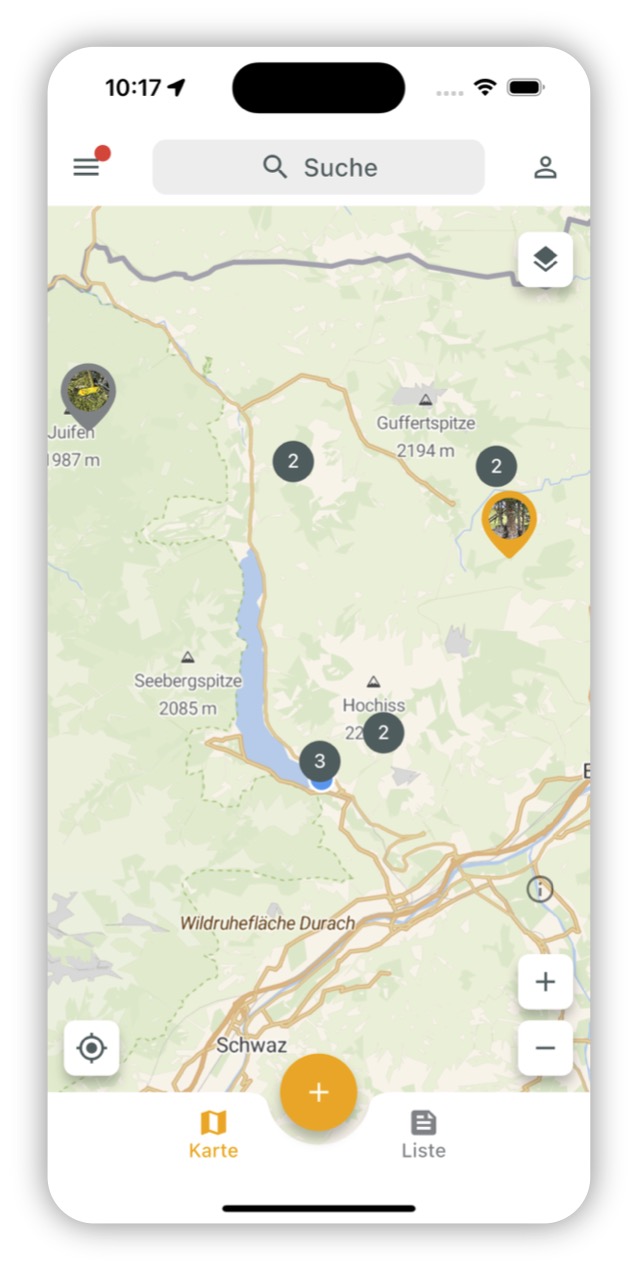Open the gray pin near Juifen
The image size is (637, 1271).
[88, 392]
